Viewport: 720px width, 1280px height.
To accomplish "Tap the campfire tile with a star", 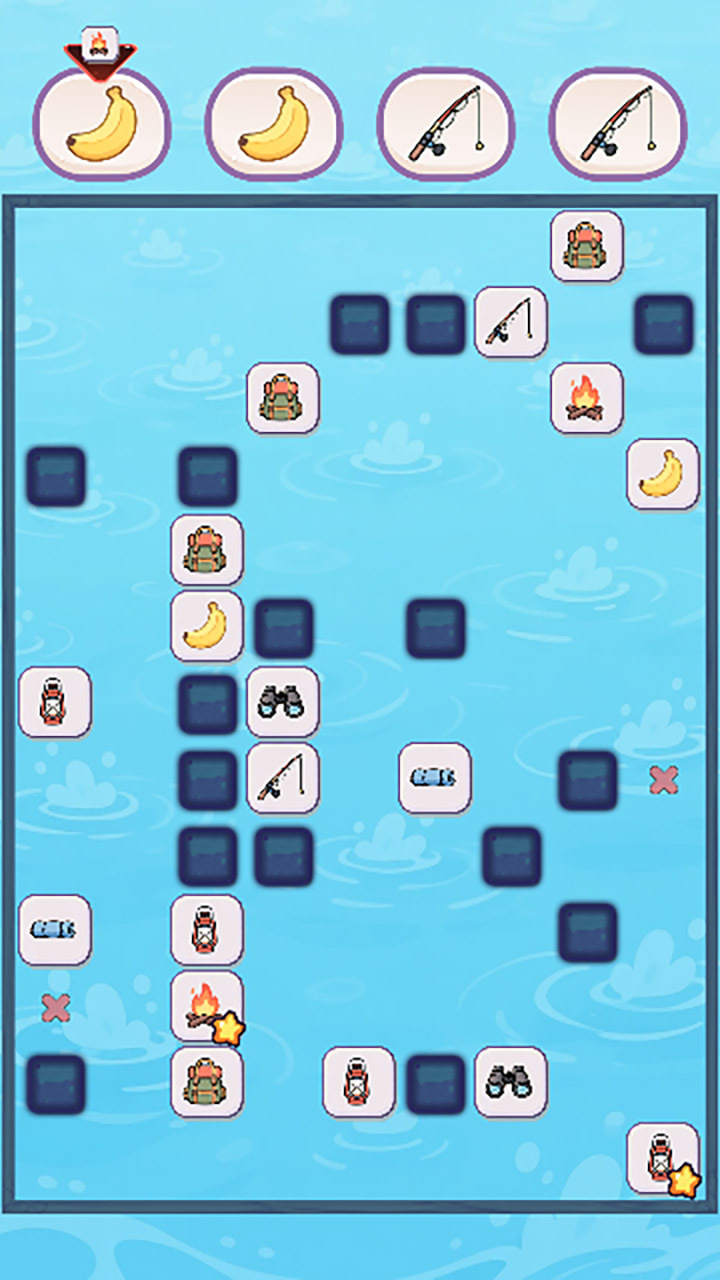I will tap(206, 1006).
